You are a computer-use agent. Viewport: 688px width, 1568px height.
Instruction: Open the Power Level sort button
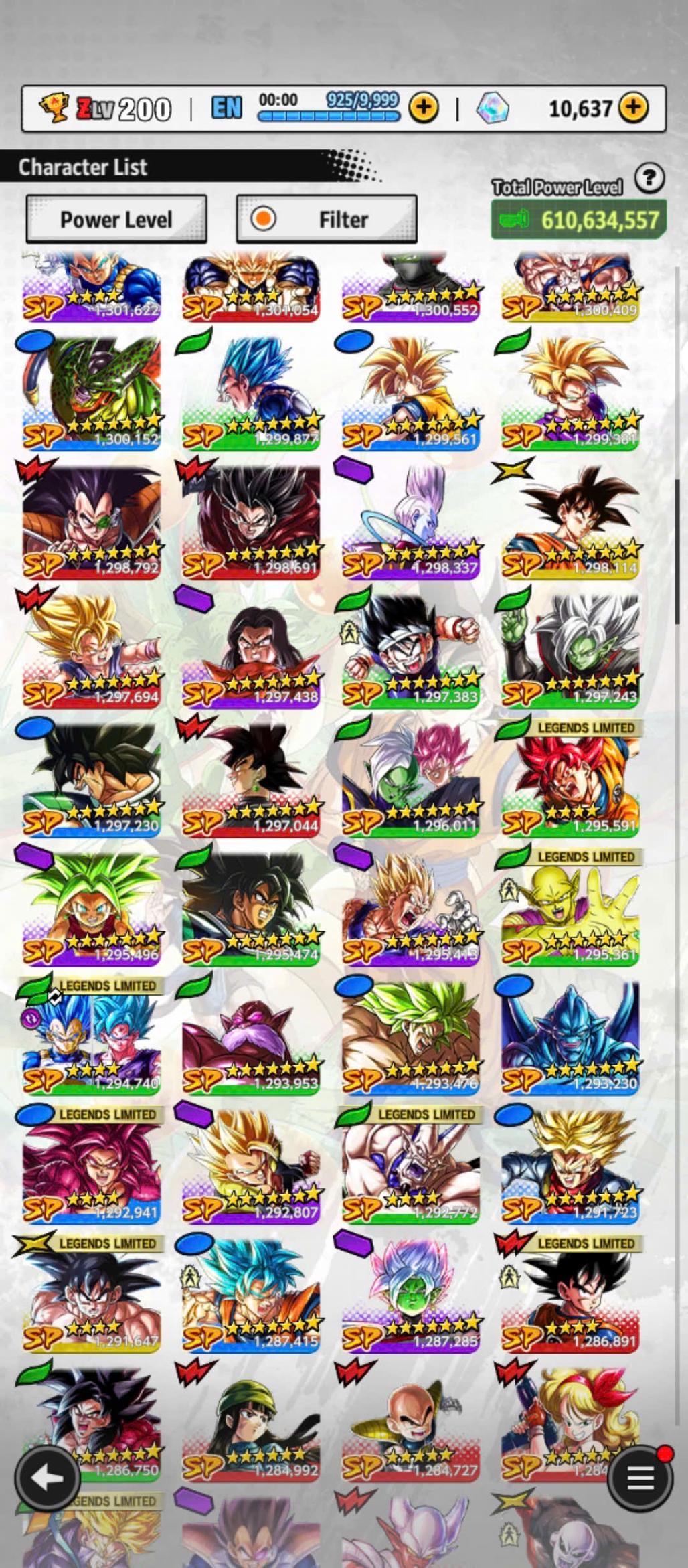(x=116, y=219)
